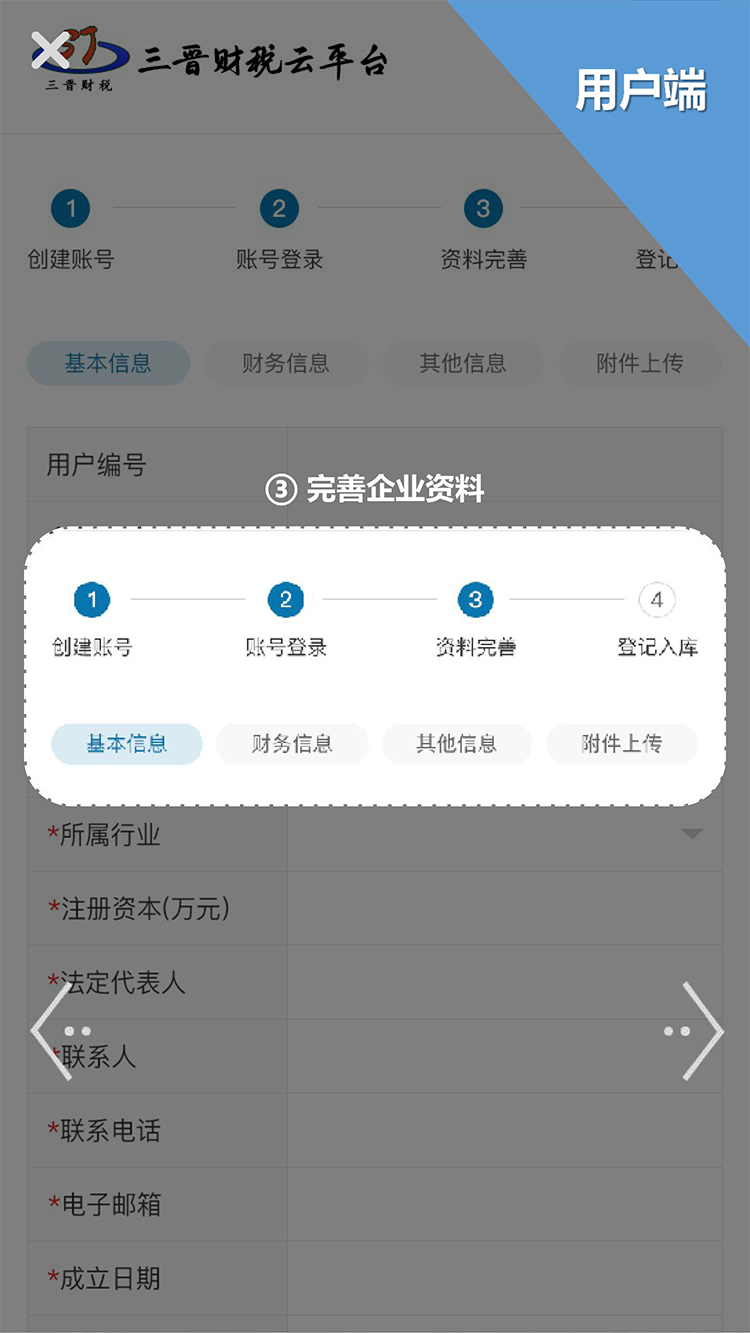
Task: Go to the previous image
Action: tap(52, 1031)
